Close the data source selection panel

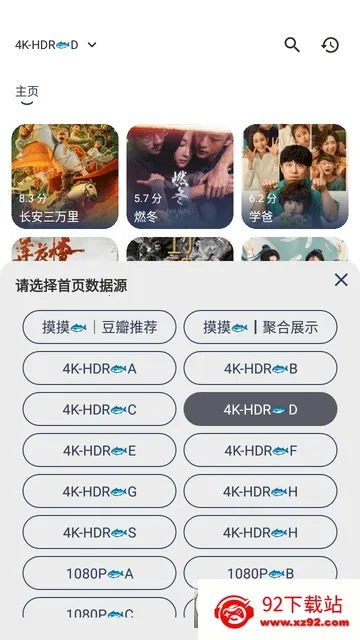tap(341, 280)
